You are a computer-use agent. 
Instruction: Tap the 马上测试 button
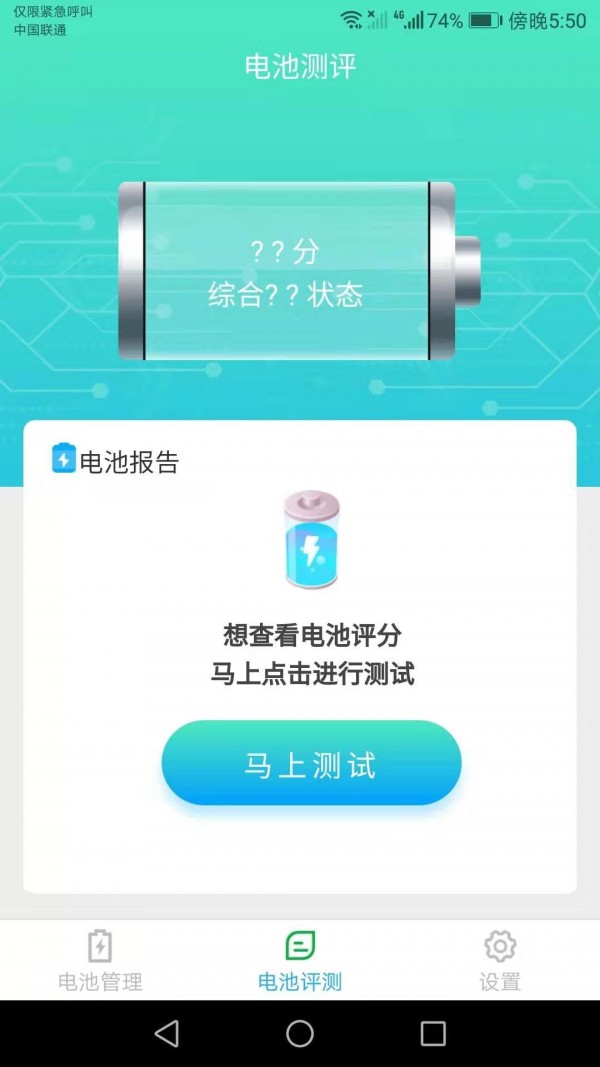pyautogui.click(x=311, y=764)
